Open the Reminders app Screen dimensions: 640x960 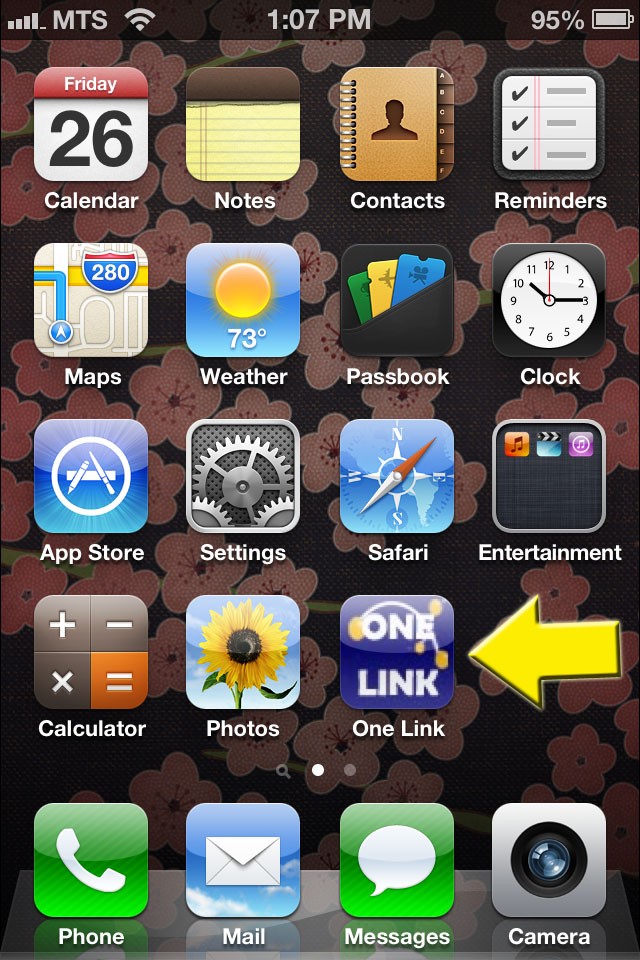[x=549, y=125]
